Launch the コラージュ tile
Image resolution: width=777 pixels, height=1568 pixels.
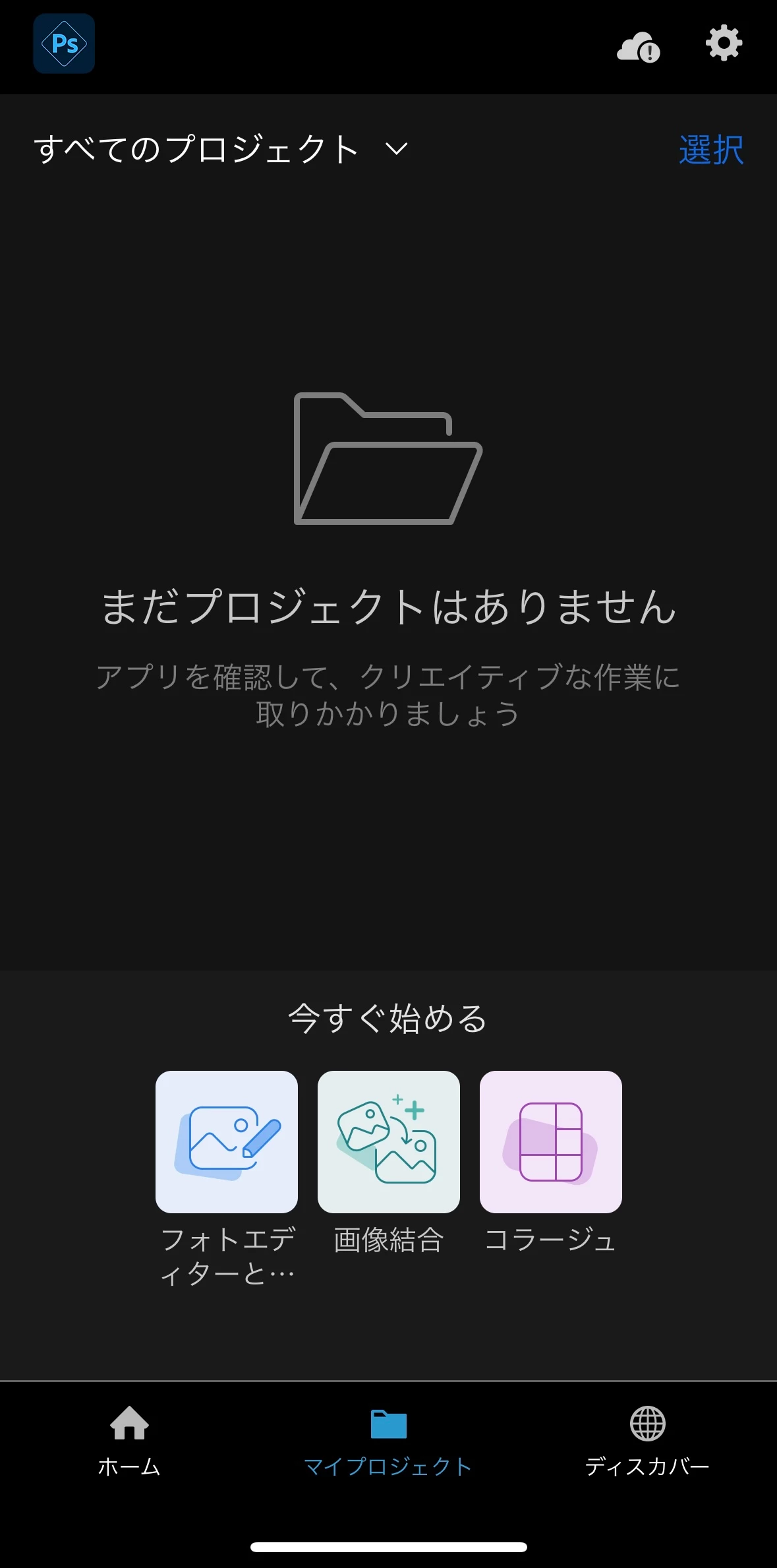(551, 1141)
